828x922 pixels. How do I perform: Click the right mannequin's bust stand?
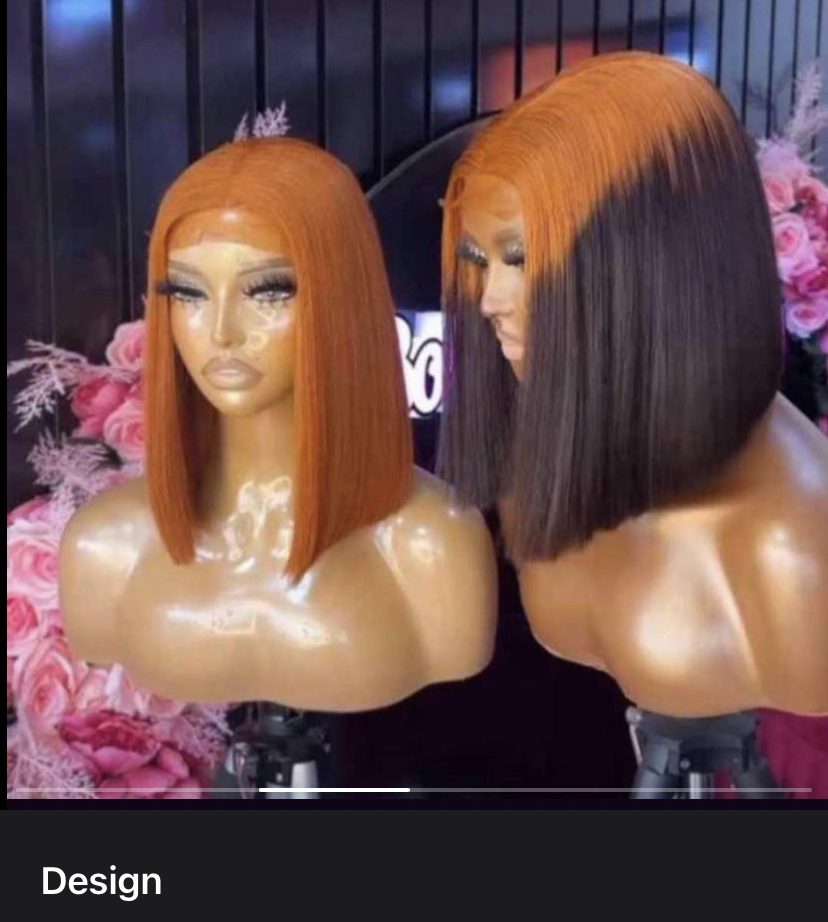[690, 745]
